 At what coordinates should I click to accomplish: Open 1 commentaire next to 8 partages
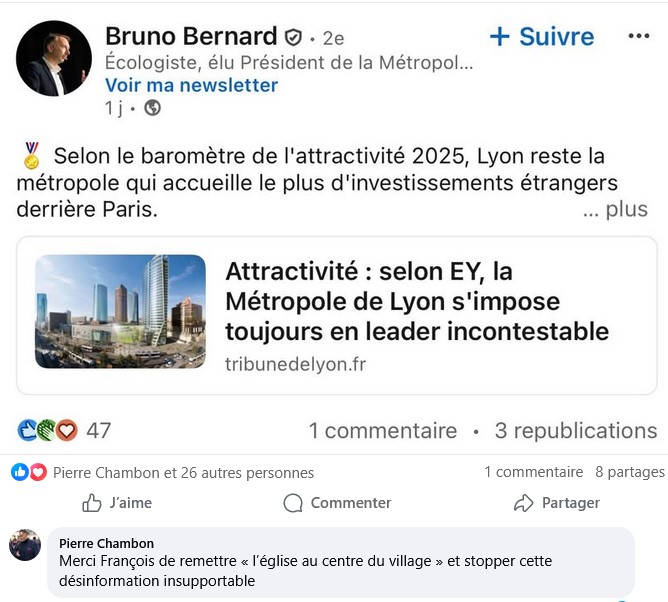[x=533, y=472]
